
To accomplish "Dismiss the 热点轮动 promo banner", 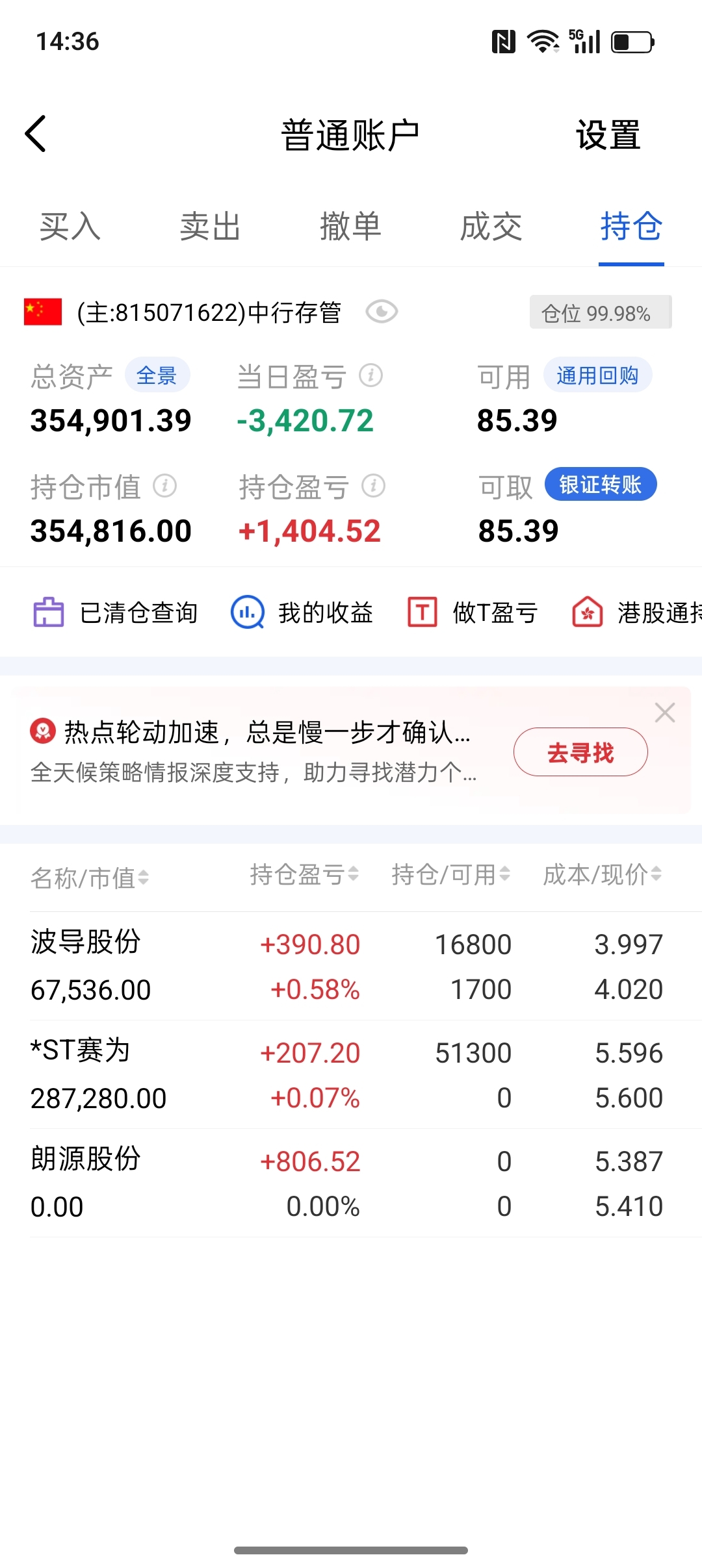I will pos(664,713).
